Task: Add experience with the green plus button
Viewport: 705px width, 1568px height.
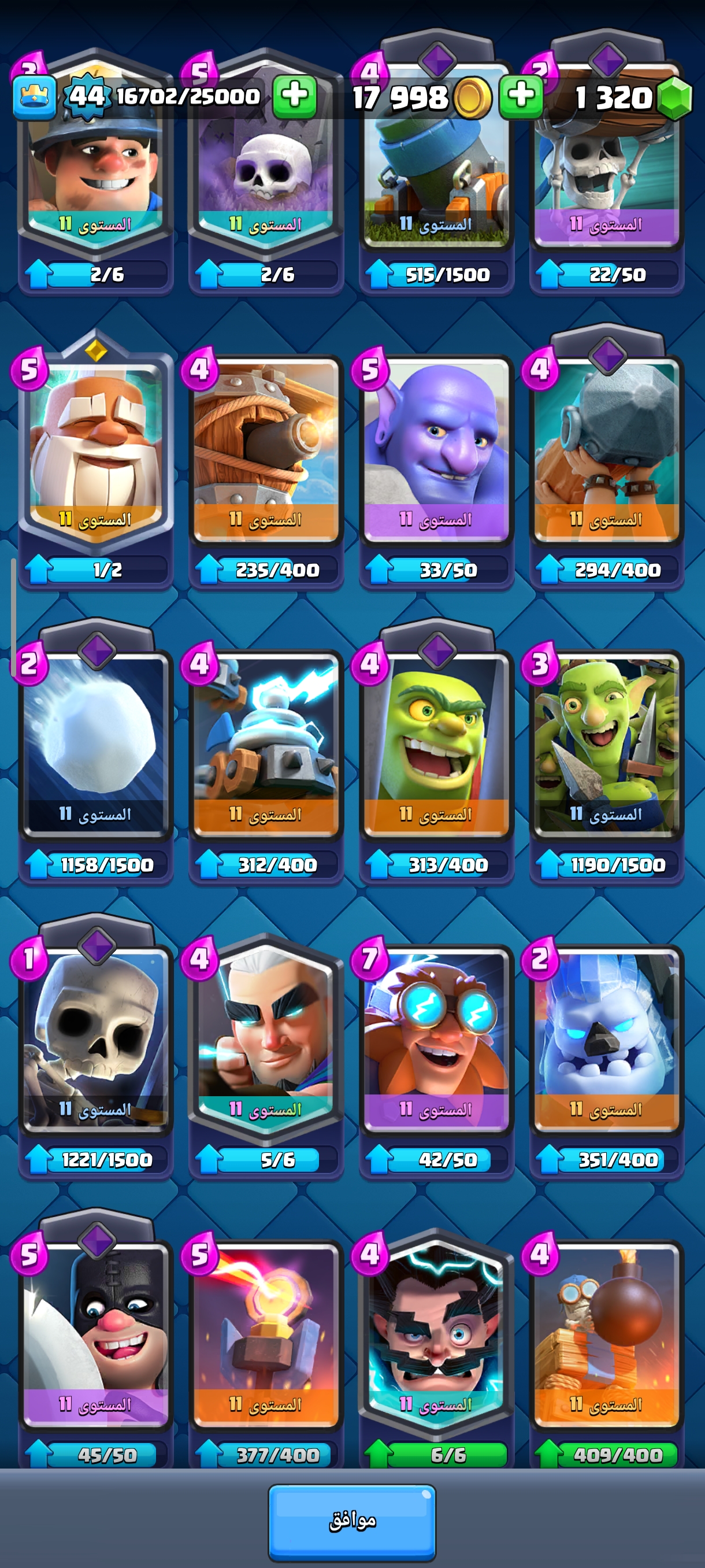Action: pos(294,96)
